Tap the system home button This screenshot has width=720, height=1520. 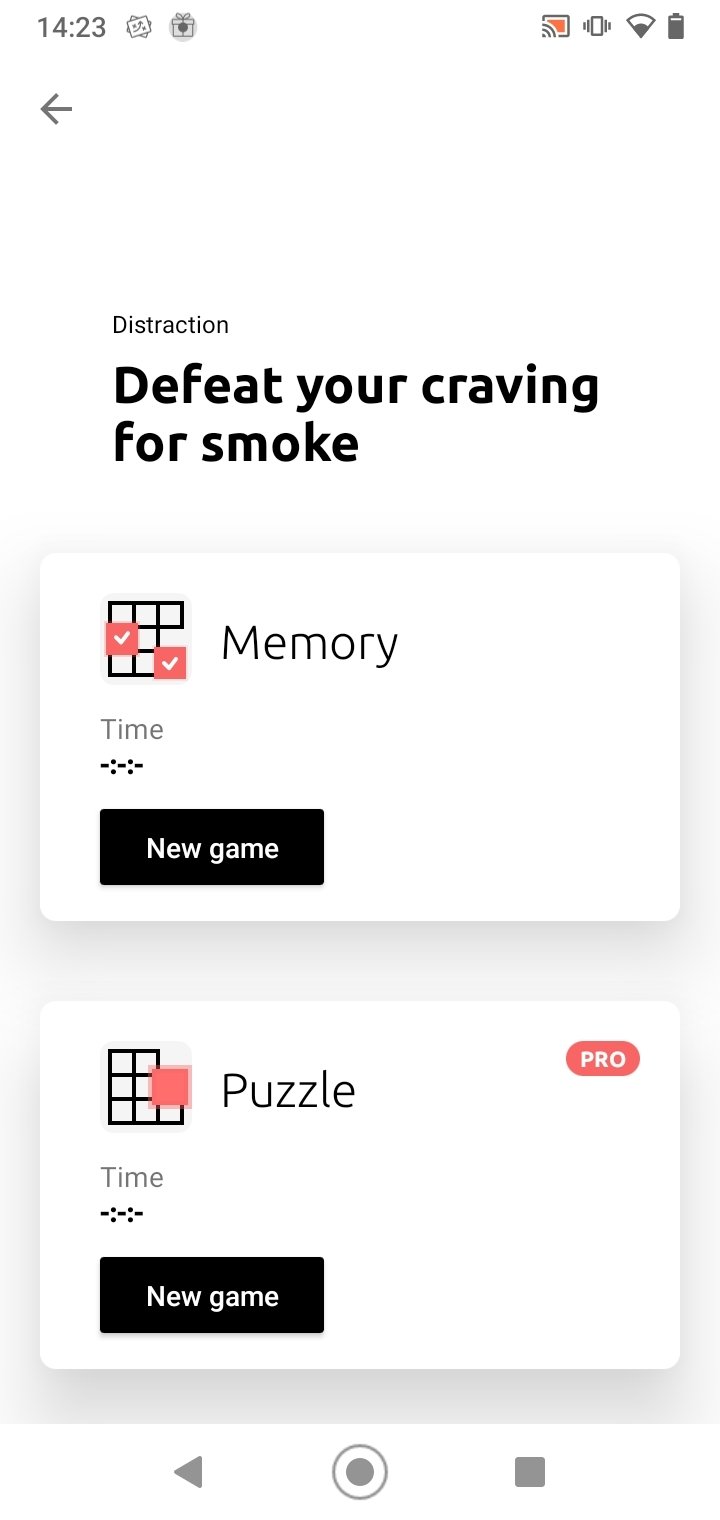[x=360, y=1472]
